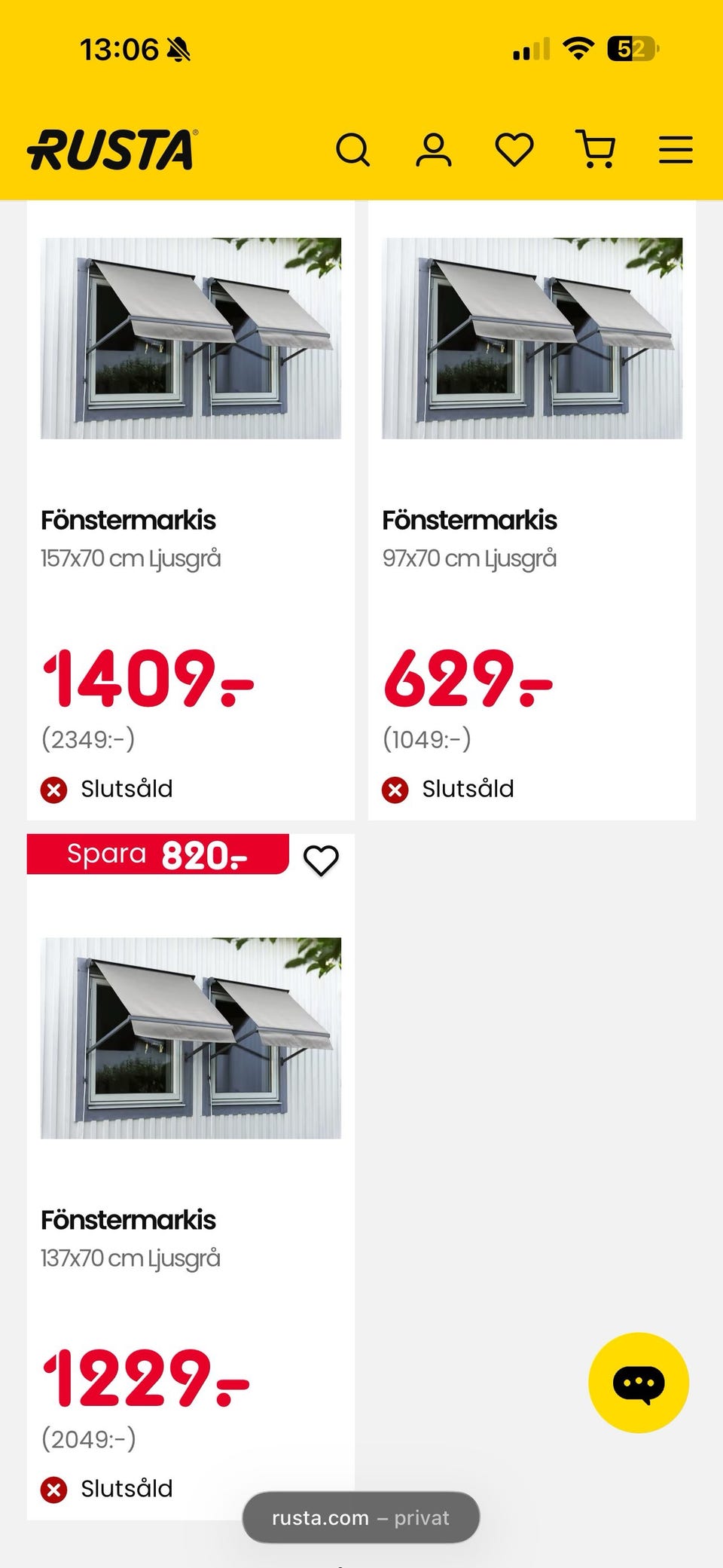The height and width of the screenshot is (1568, 723).
Task: Open the hamburger menu
Action: (x=676, y=149)
